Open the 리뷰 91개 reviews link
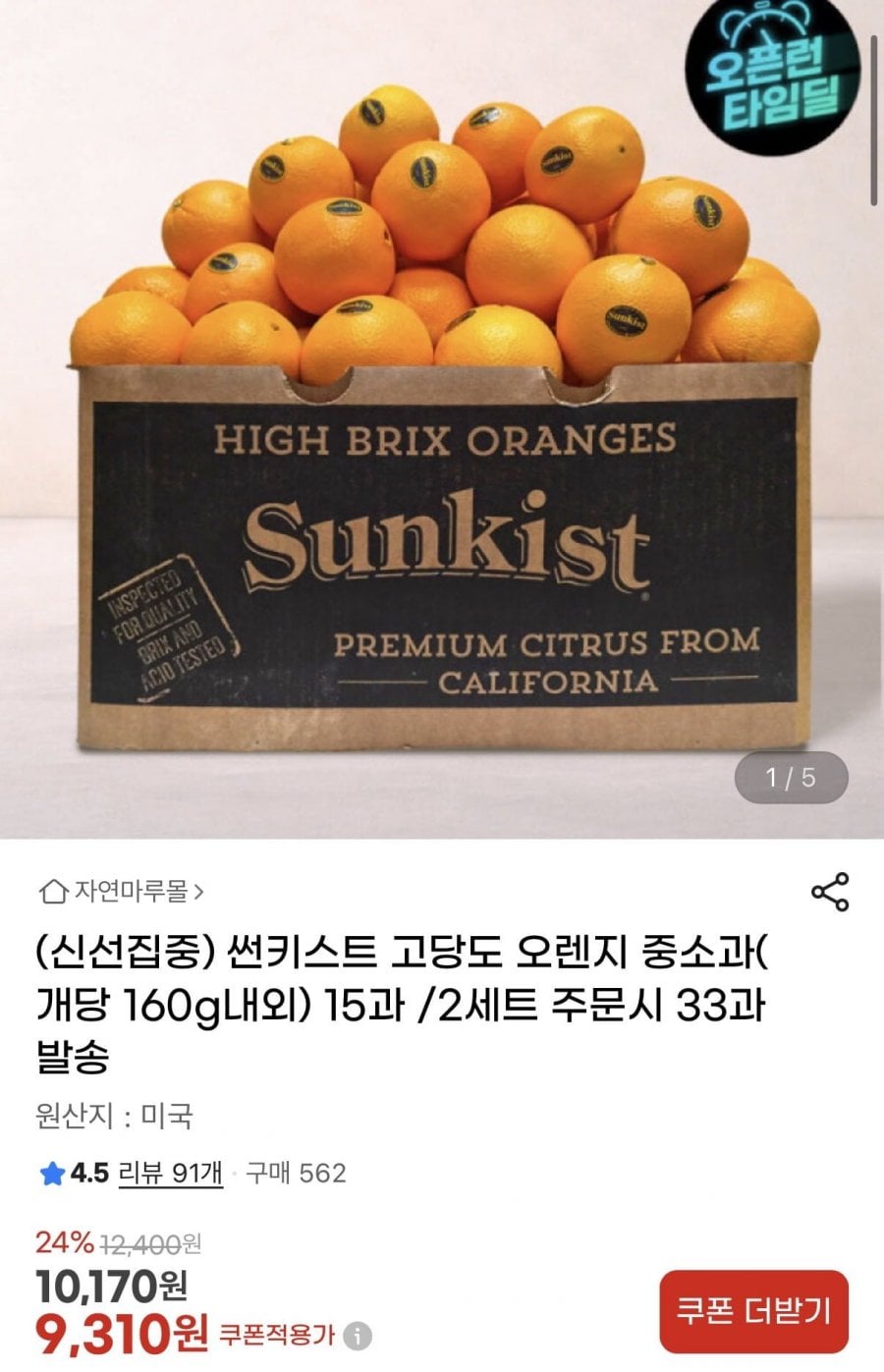884x1372 pixels. (x=170, y=1173)
